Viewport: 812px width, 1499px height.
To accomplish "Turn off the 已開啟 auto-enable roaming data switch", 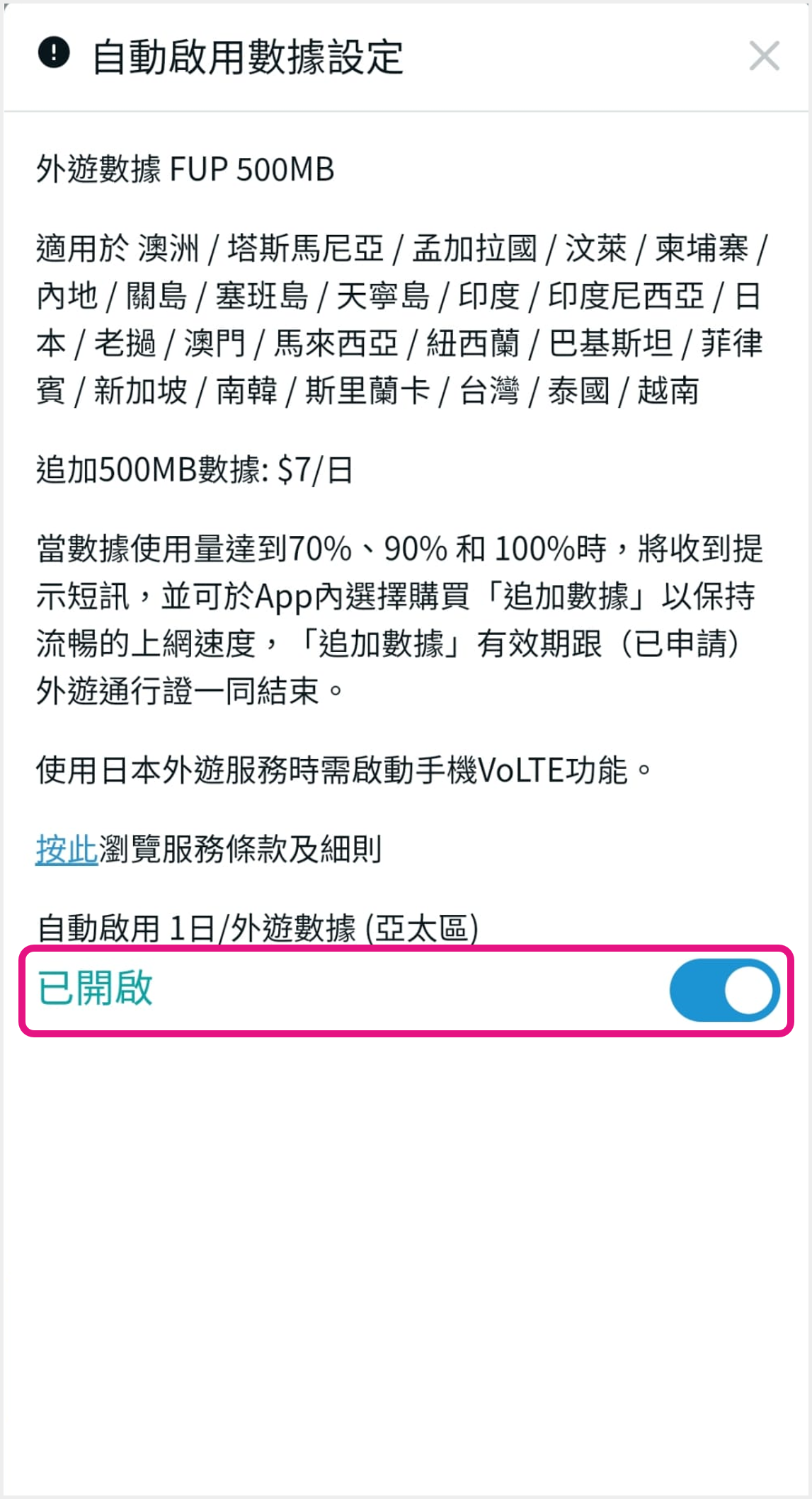I will 724,990.
